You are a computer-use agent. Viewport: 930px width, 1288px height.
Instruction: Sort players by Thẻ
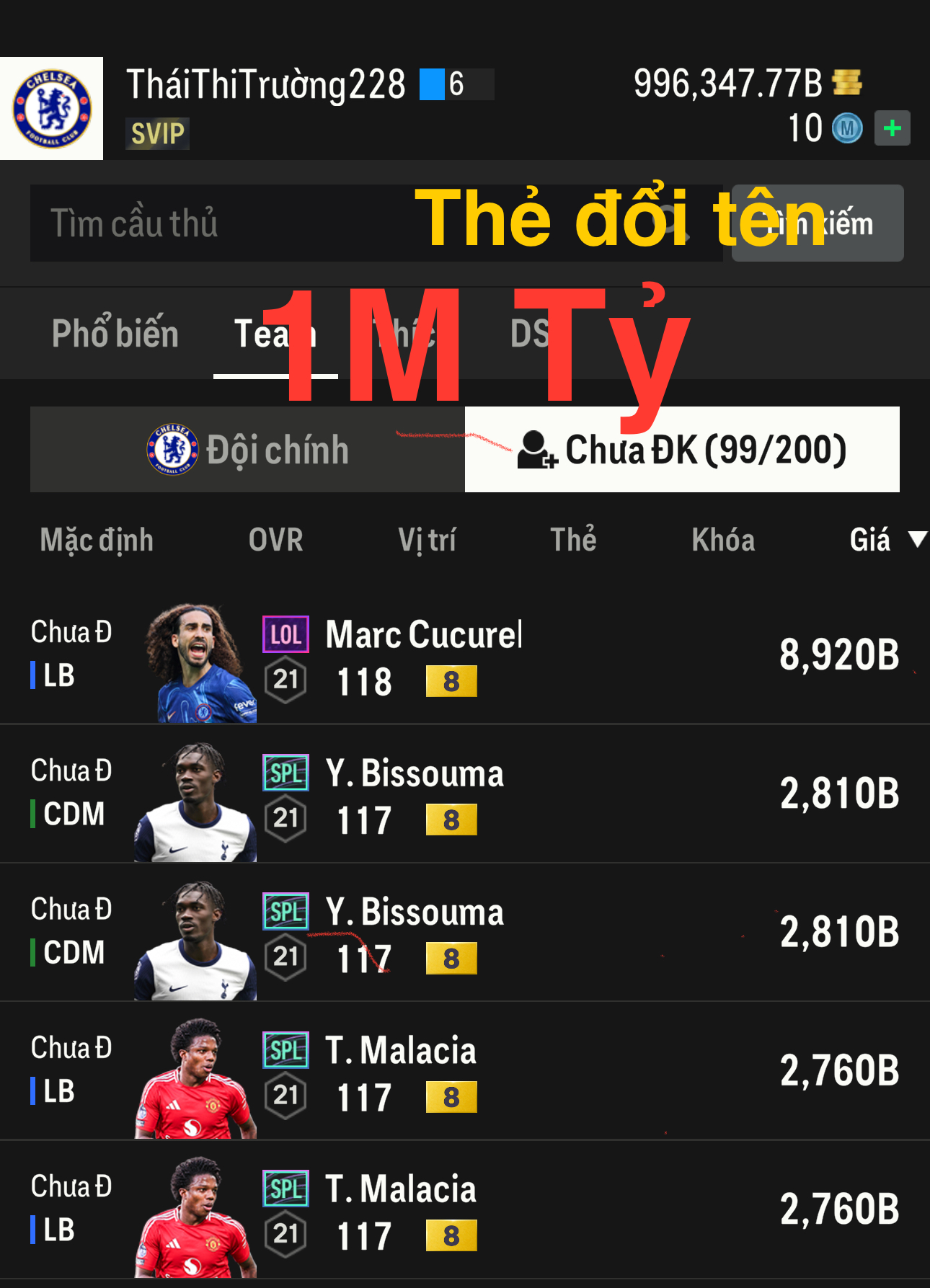tap(573, 540)
